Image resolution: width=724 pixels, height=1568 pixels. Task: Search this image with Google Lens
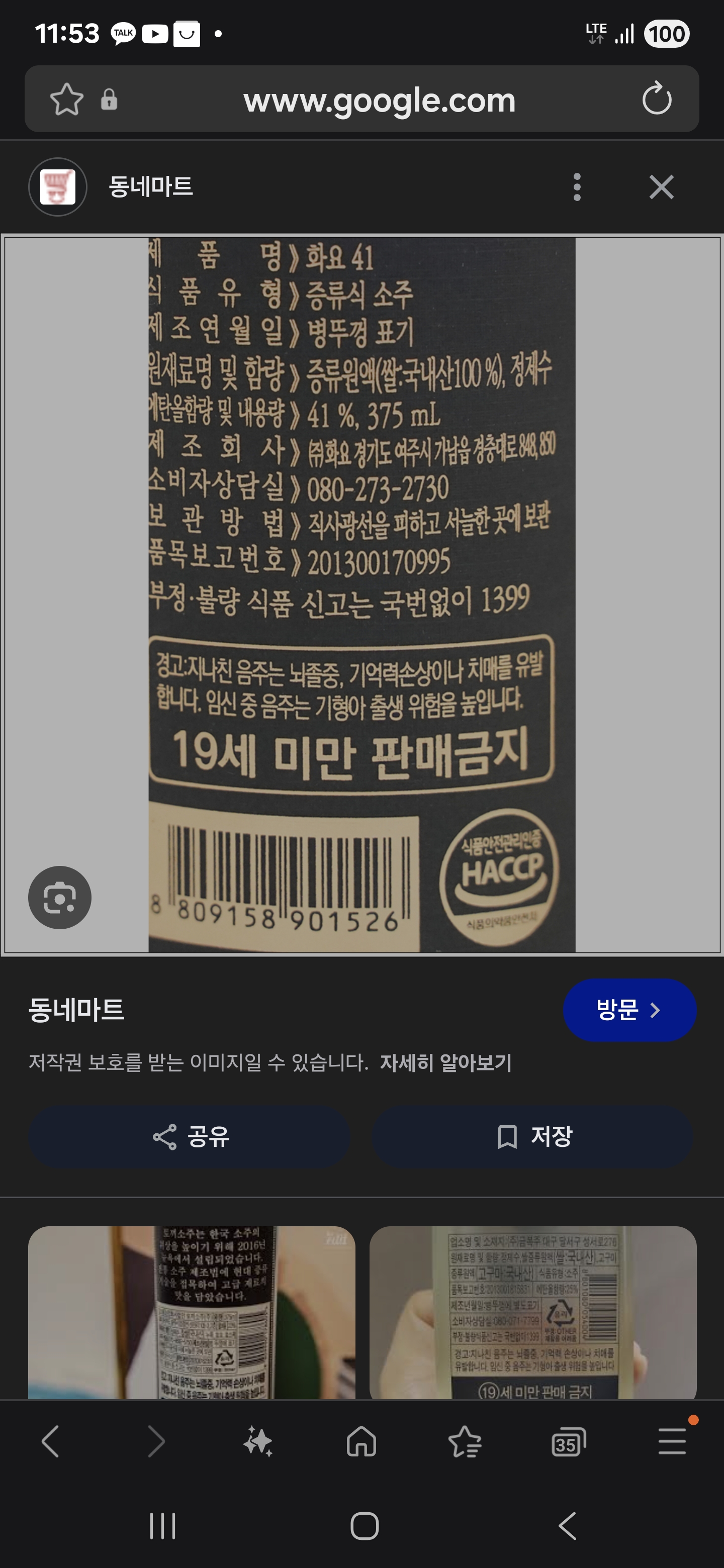[x=60, y=897]
